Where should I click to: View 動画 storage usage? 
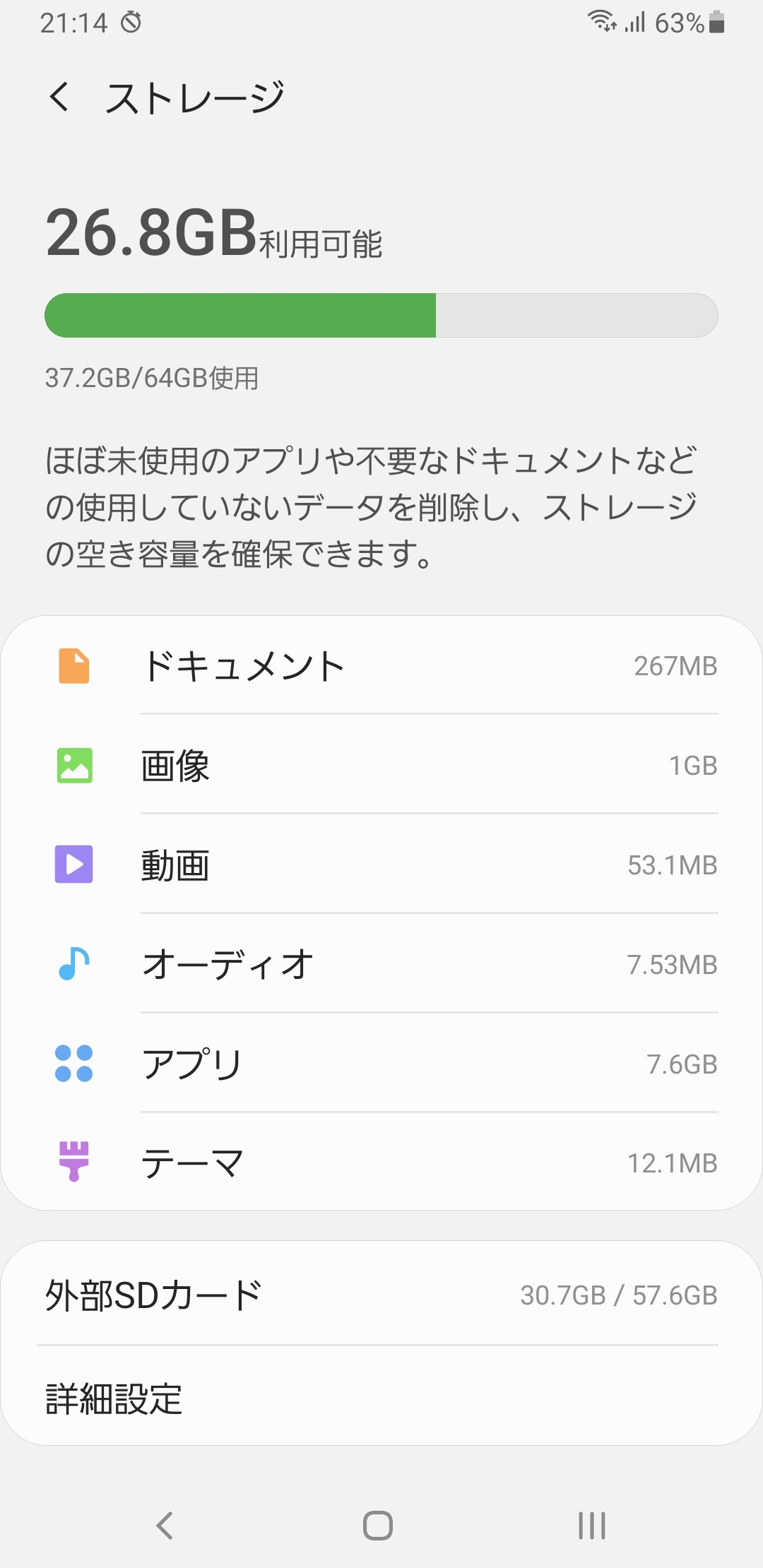[x=381, y=865]
